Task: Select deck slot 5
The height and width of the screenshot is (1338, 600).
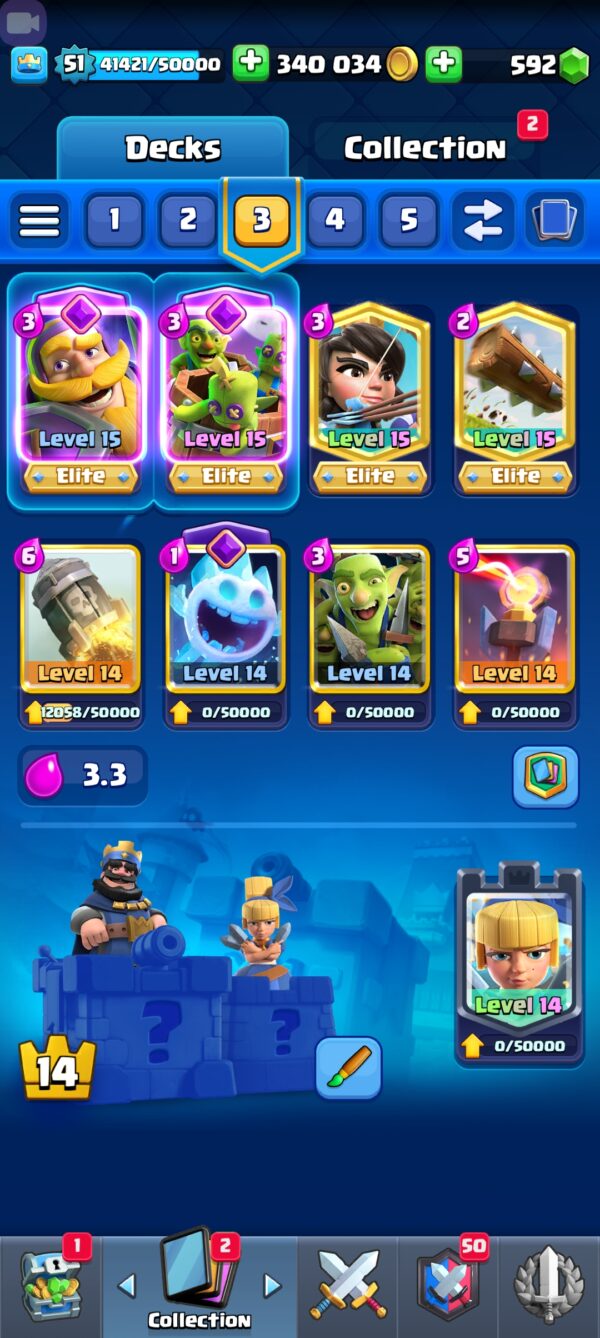Action: 409,219
